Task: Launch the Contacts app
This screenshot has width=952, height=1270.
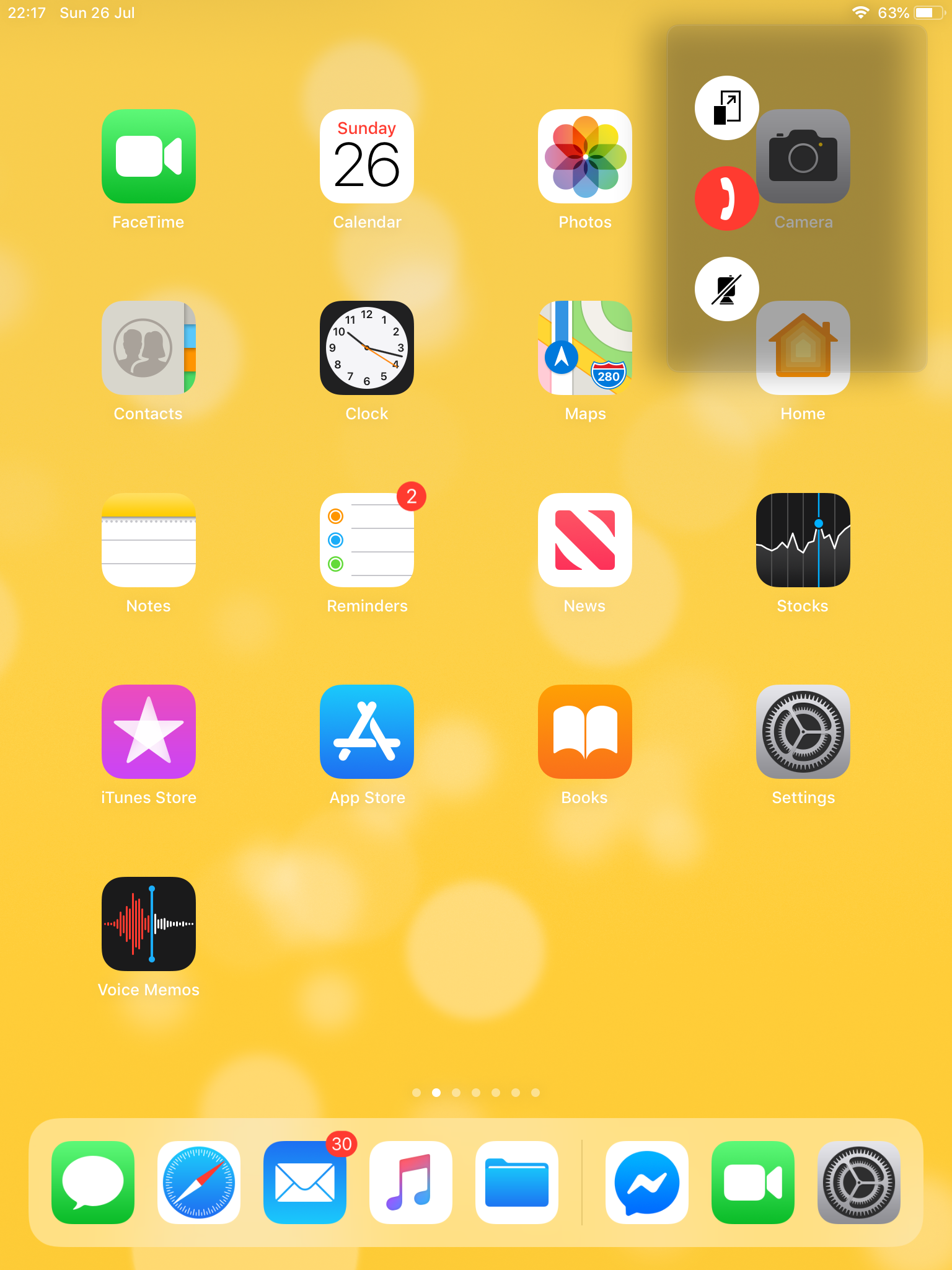Action: (149, 348)
